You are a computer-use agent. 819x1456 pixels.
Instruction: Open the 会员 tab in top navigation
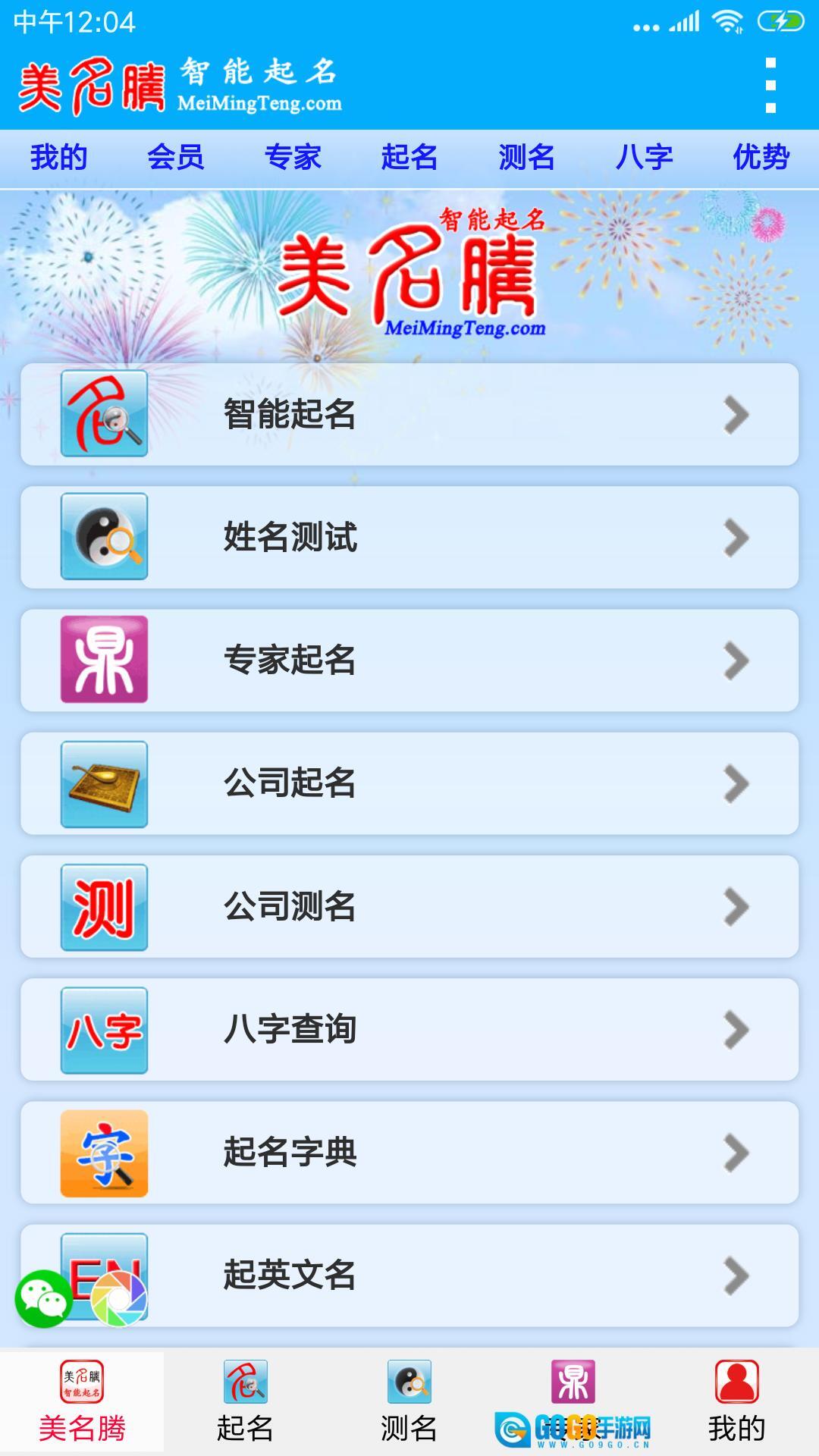click(x=175, y=158)
